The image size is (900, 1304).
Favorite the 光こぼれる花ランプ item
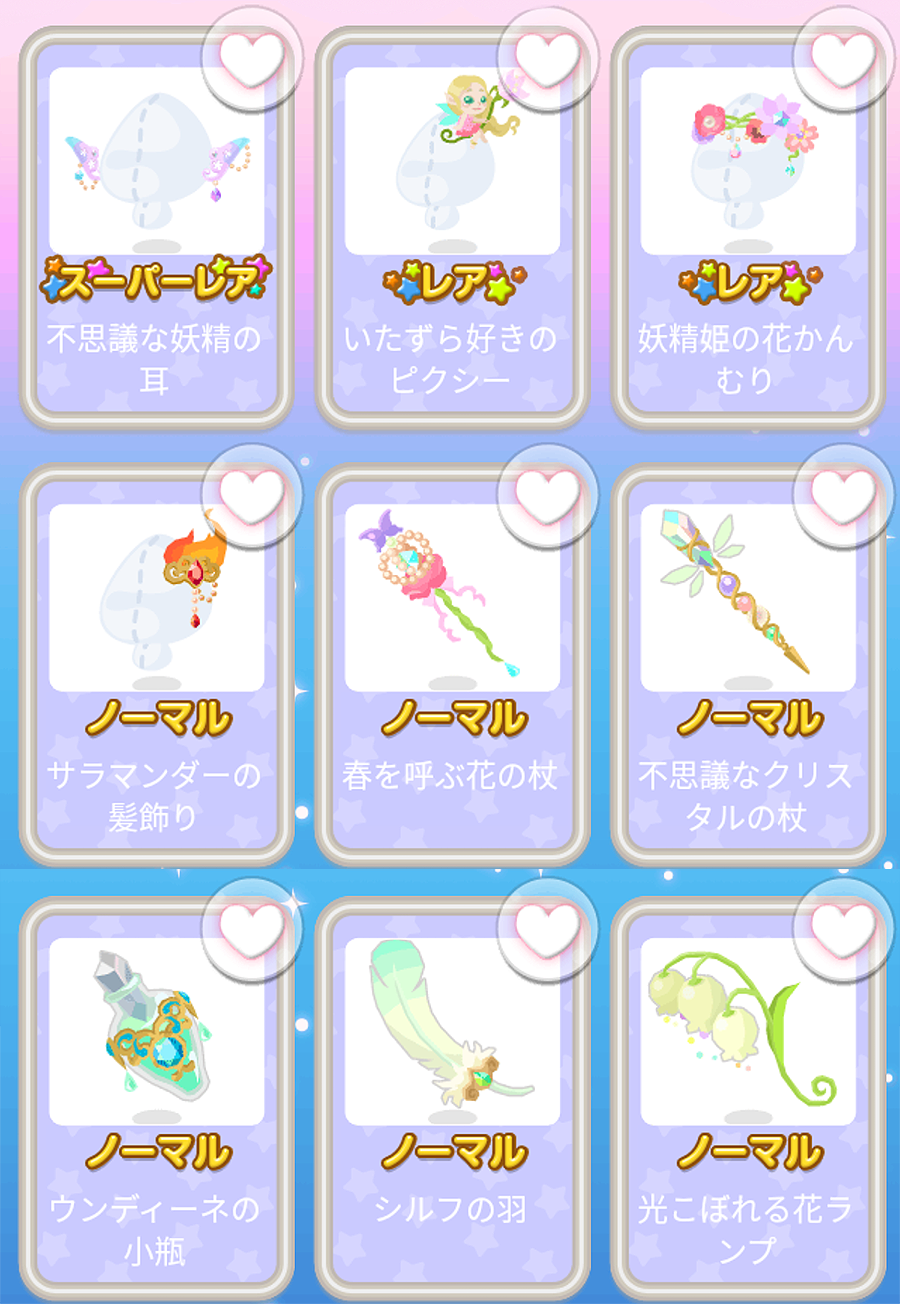click(843, 928)
